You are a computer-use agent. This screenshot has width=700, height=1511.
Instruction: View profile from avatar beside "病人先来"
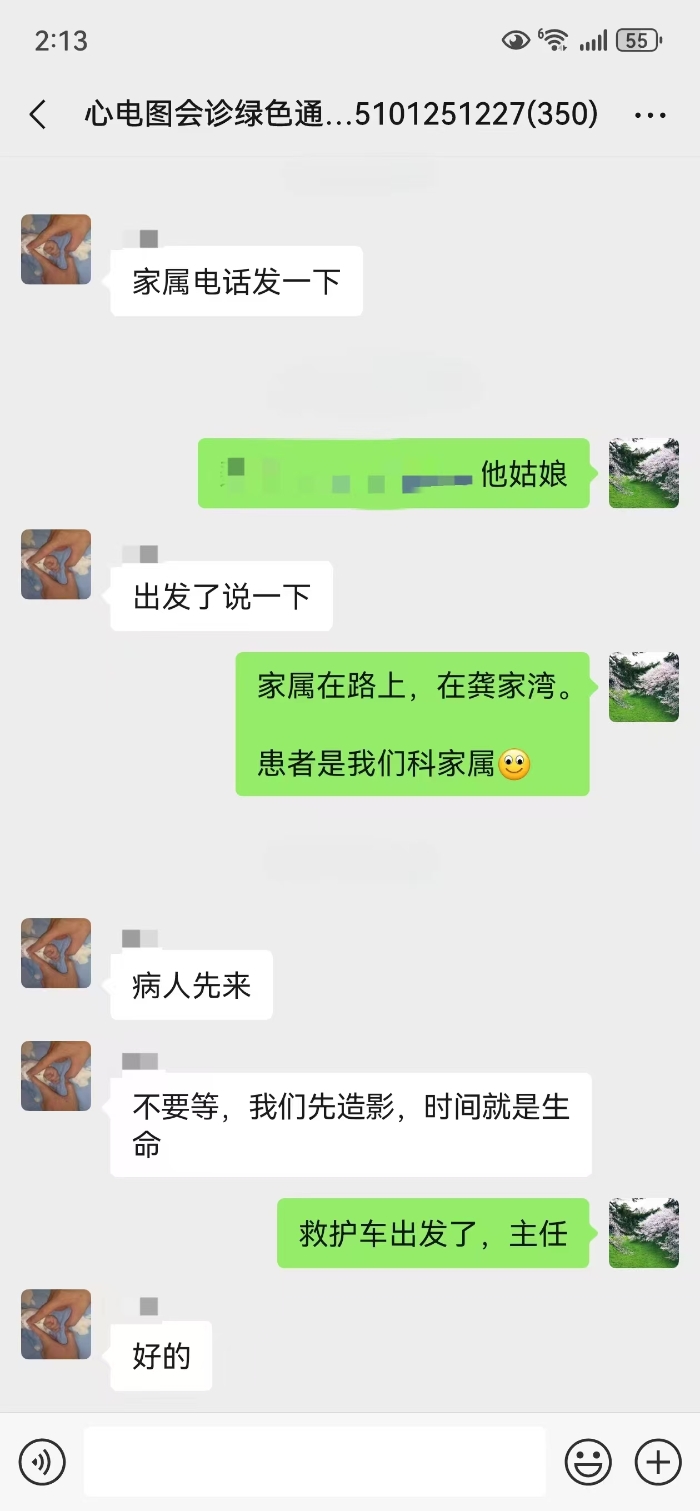click(56, 953)
